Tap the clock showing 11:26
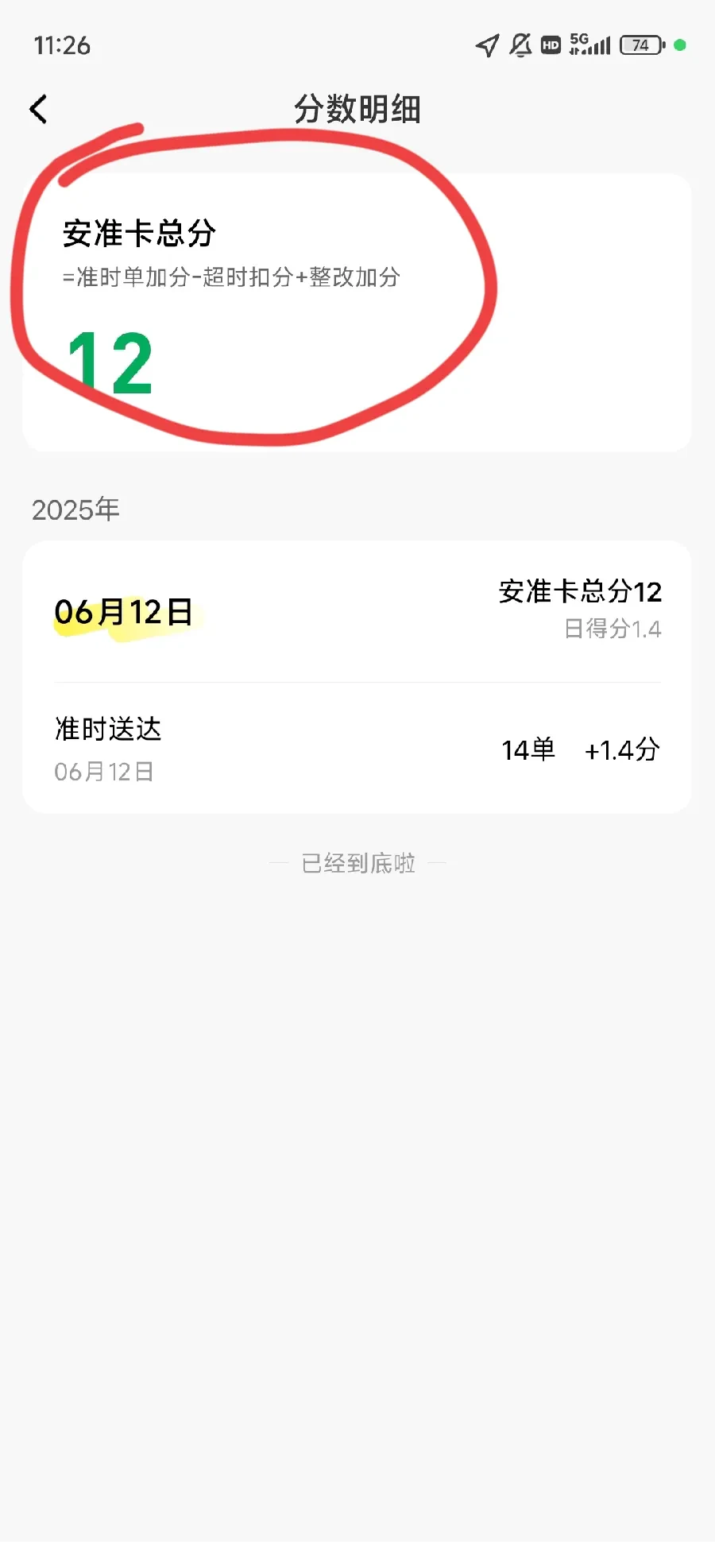The image size is (715, 1568). pyautogui.click(x=61, y=45)
